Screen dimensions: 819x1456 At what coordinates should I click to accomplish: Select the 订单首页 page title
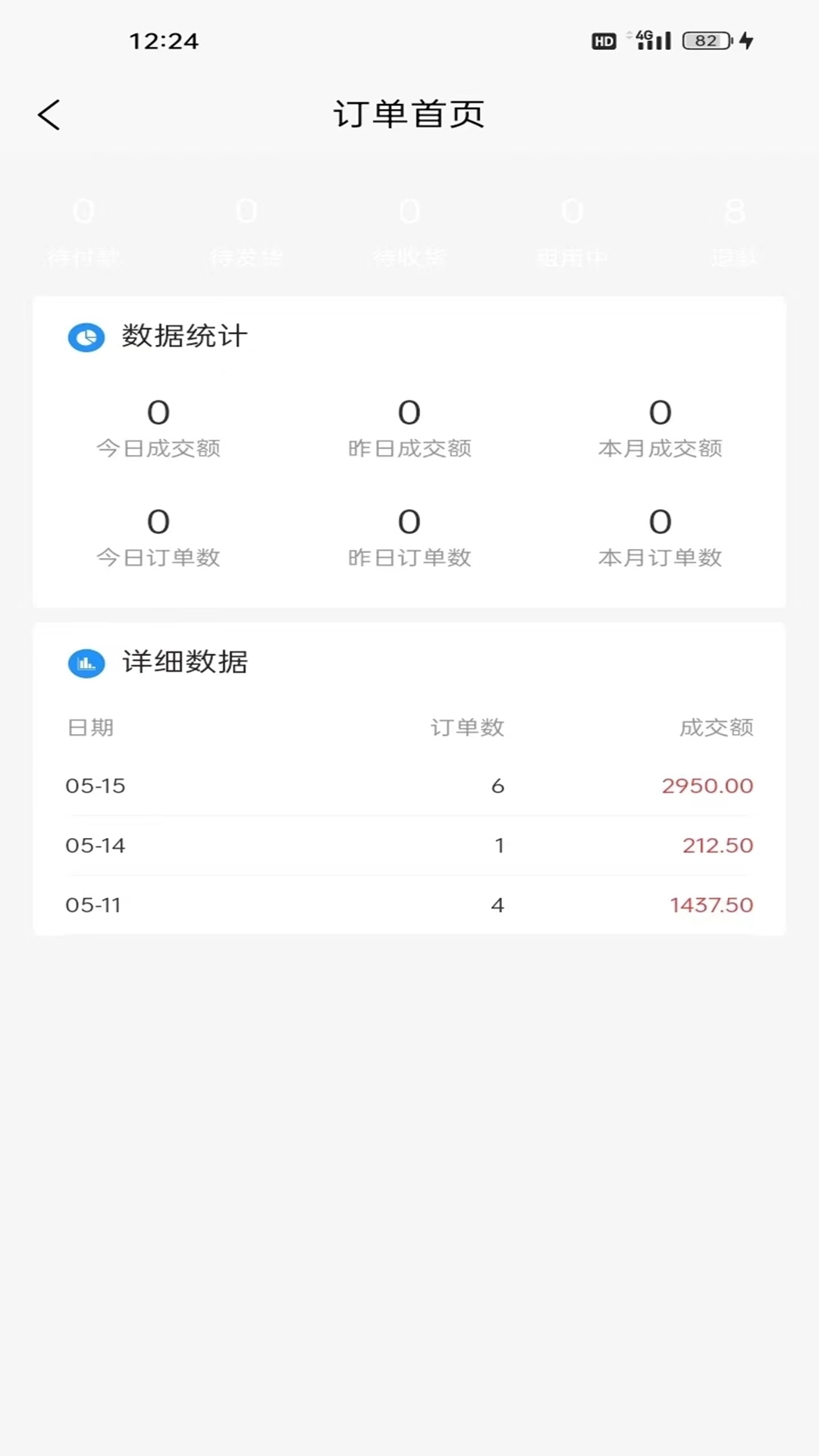coord(409,114)
